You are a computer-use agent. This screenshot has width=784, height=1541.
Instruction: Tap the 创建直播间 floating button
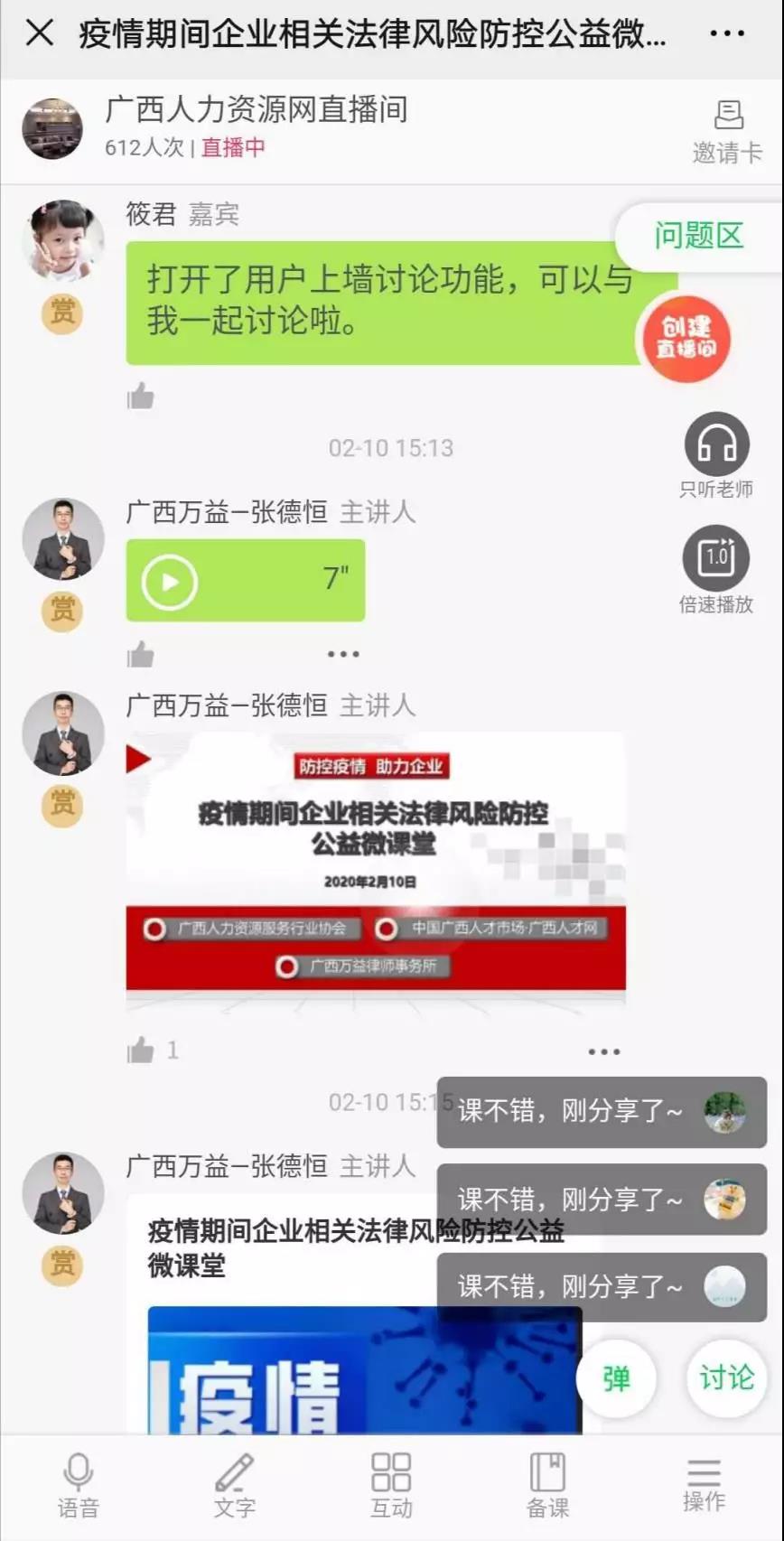(686, 339)
